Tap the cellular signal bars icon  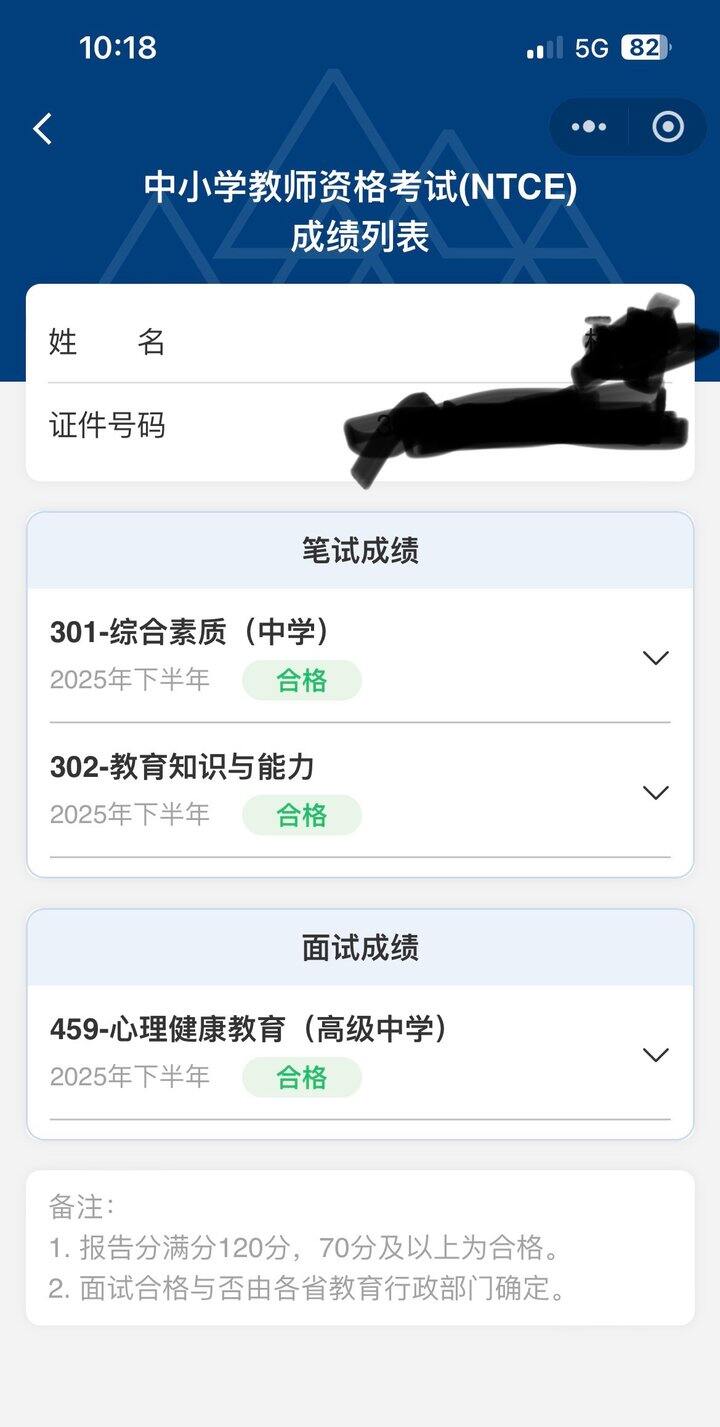(x=545, y=46)
